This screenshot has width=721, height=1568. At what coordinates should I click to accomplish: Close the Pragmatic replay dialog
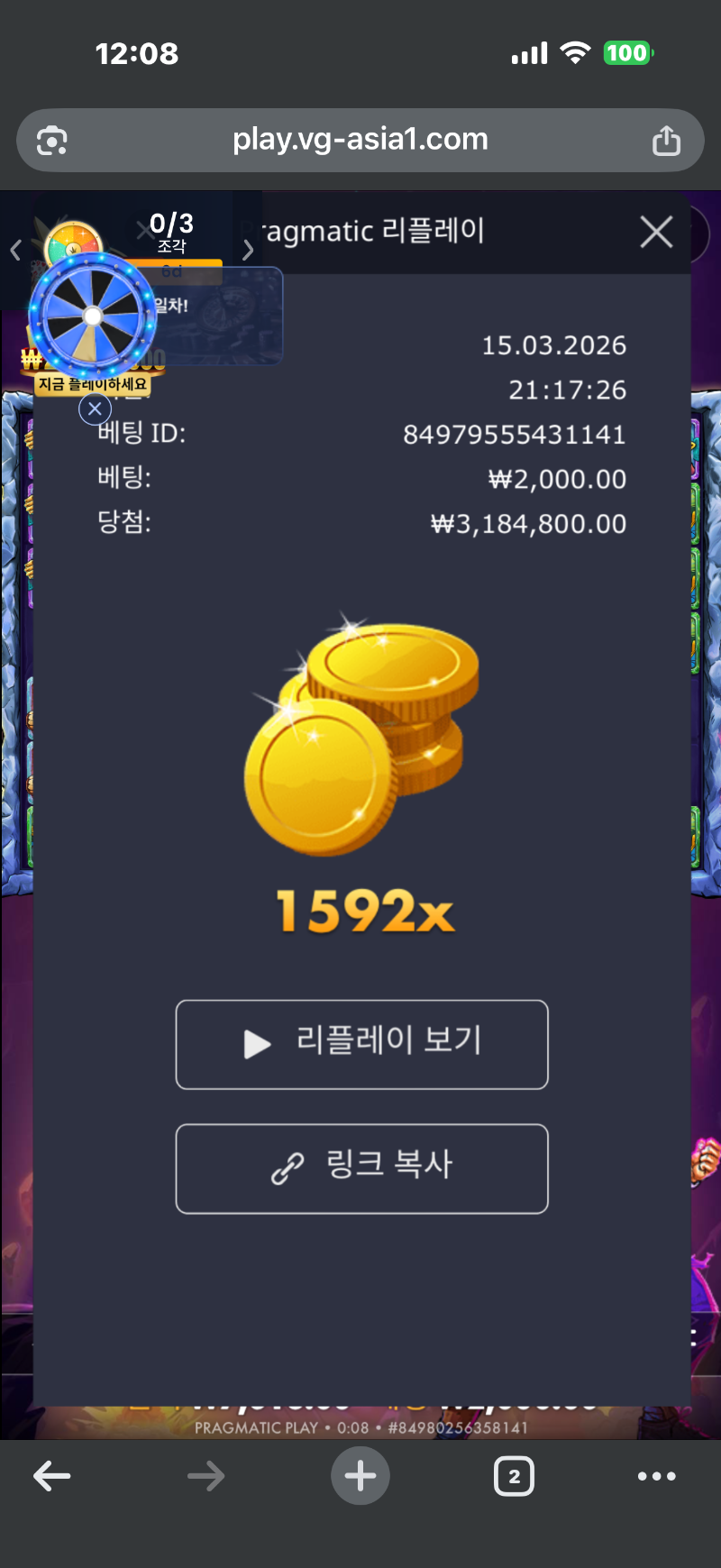coord(656,232)
